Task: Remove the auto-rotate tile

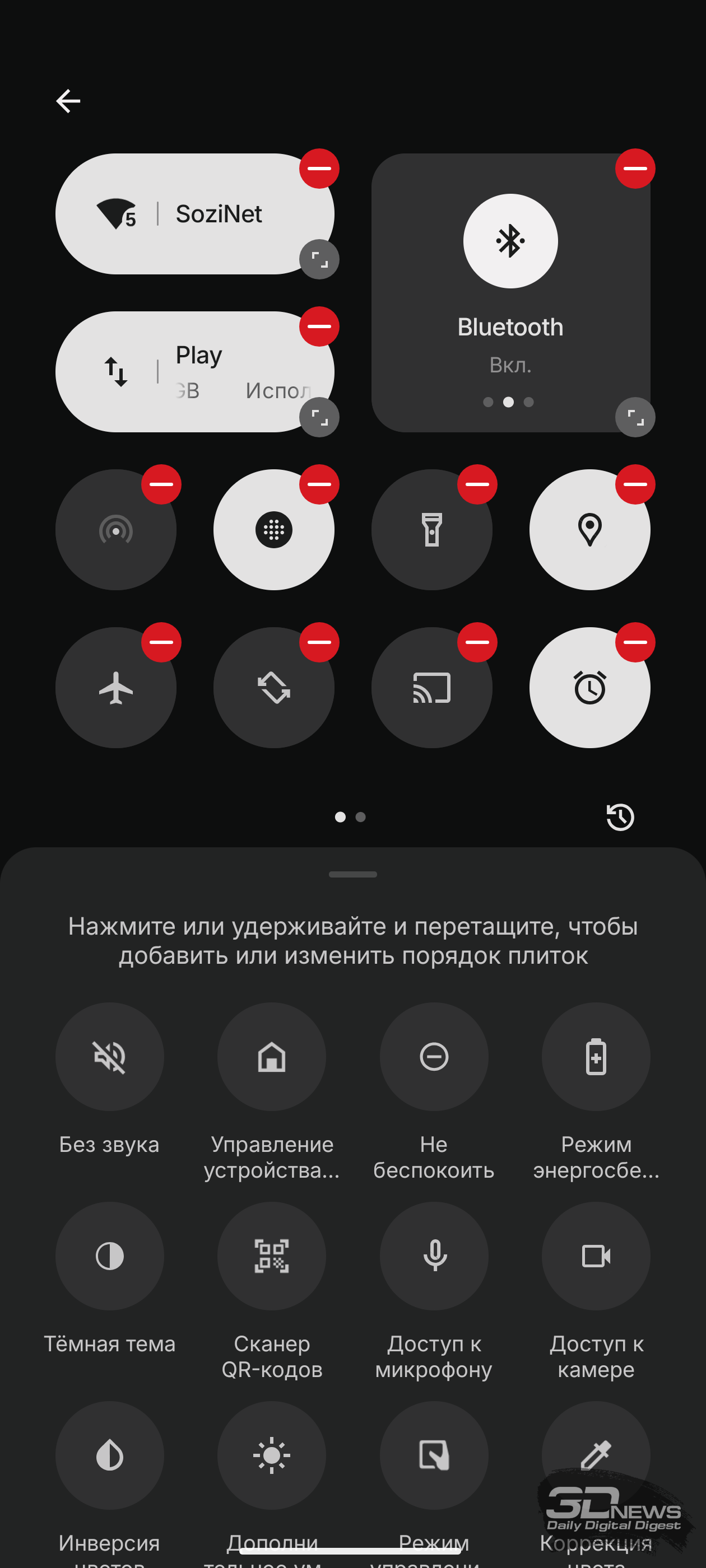Action: (319, 642)
